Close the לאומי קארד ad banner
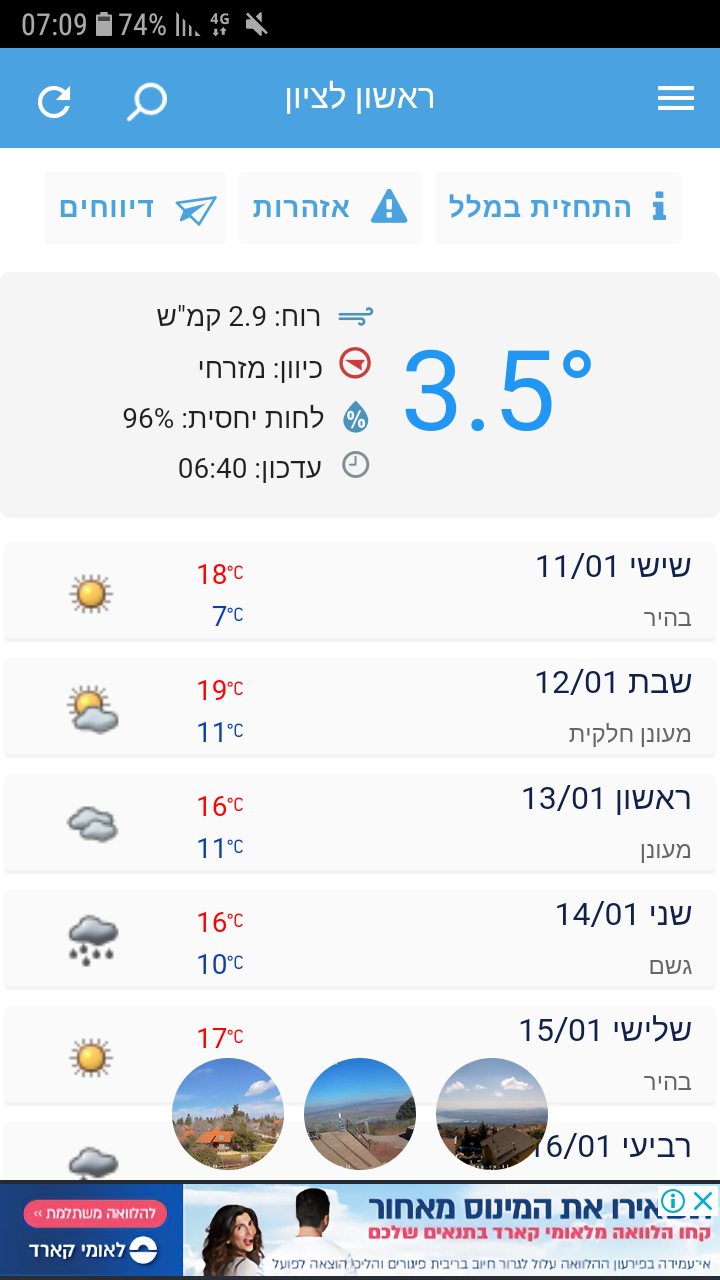 tap(704, 1200)
